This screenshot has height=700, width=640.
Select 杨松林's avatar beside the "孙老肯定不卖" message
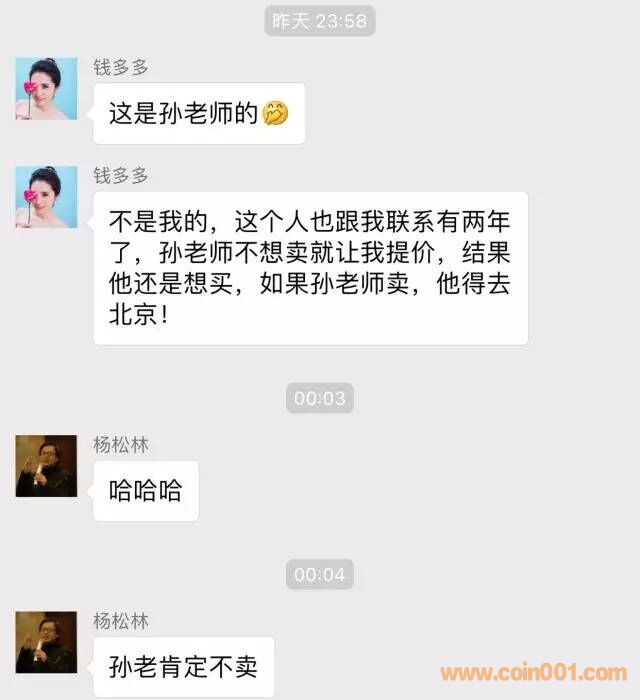coord(46,641)
